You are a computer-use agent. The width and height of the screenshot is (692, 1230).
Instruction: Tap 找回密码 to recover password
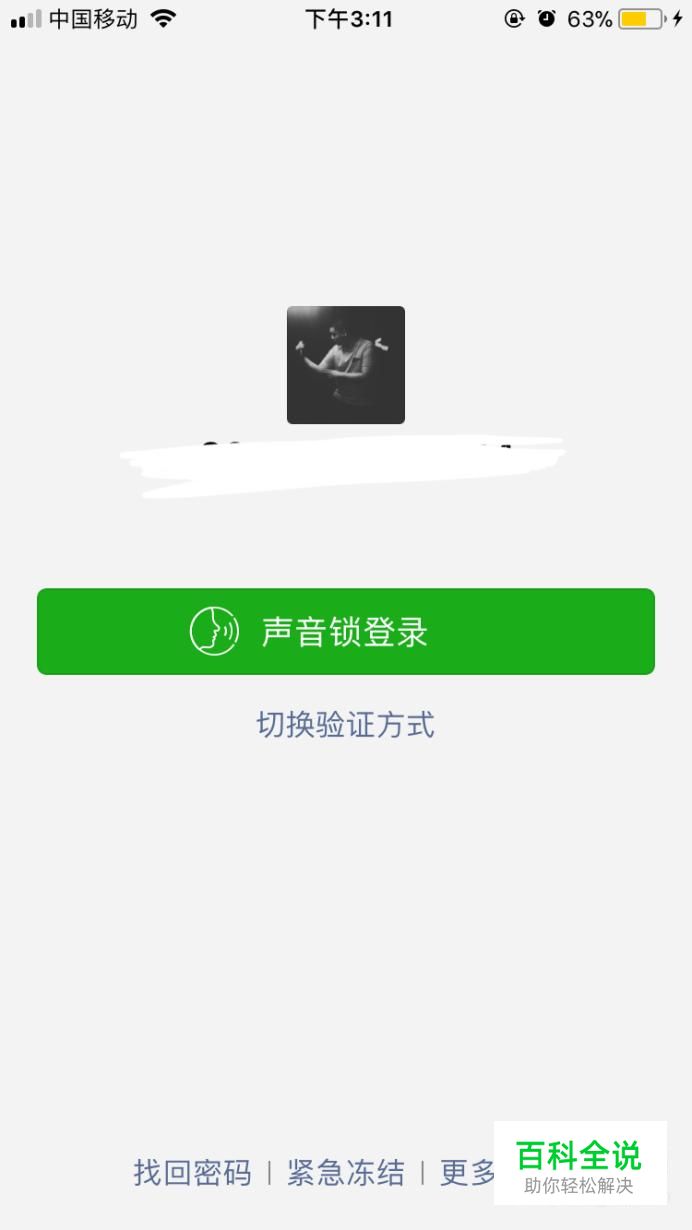tap(192, 1172)
